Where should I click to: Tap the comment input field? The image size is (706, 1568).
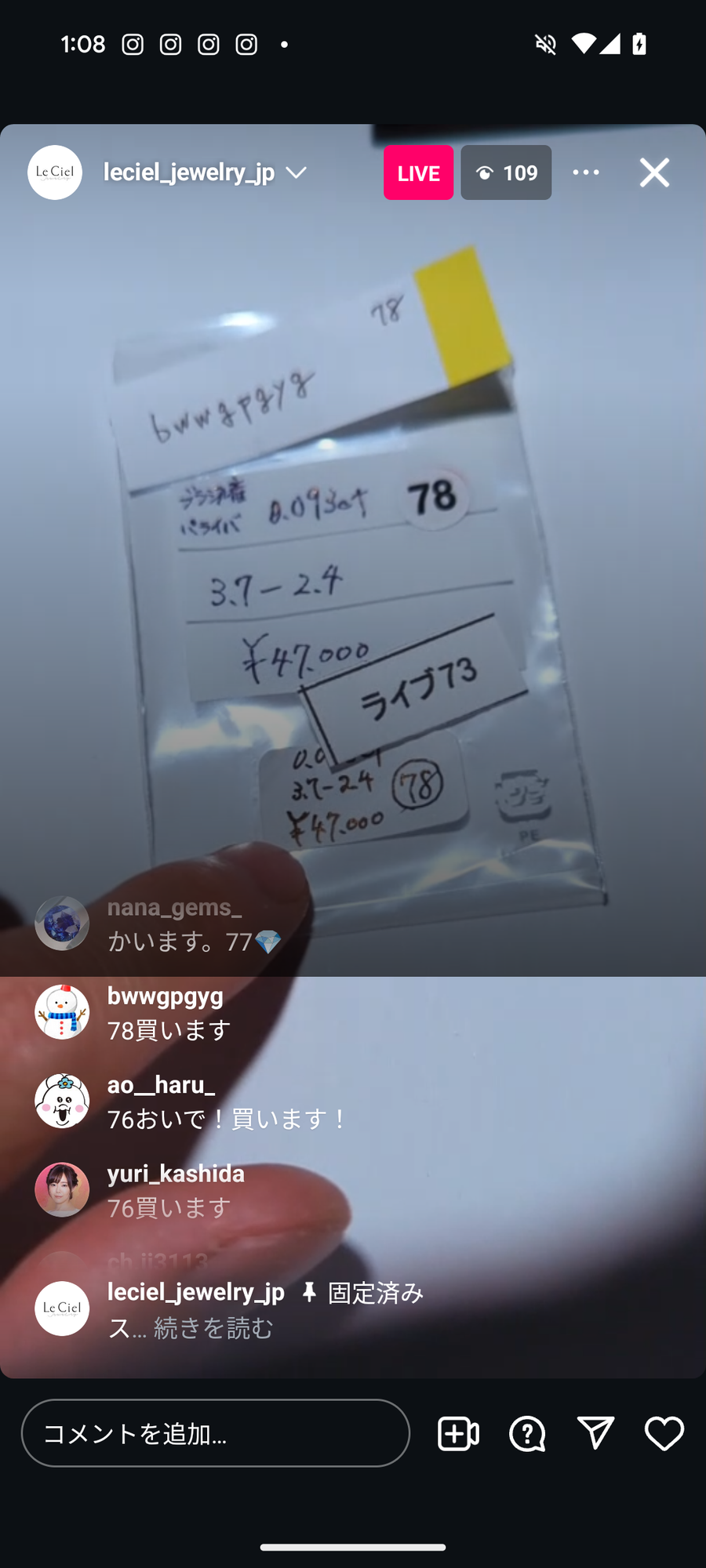215,1433
